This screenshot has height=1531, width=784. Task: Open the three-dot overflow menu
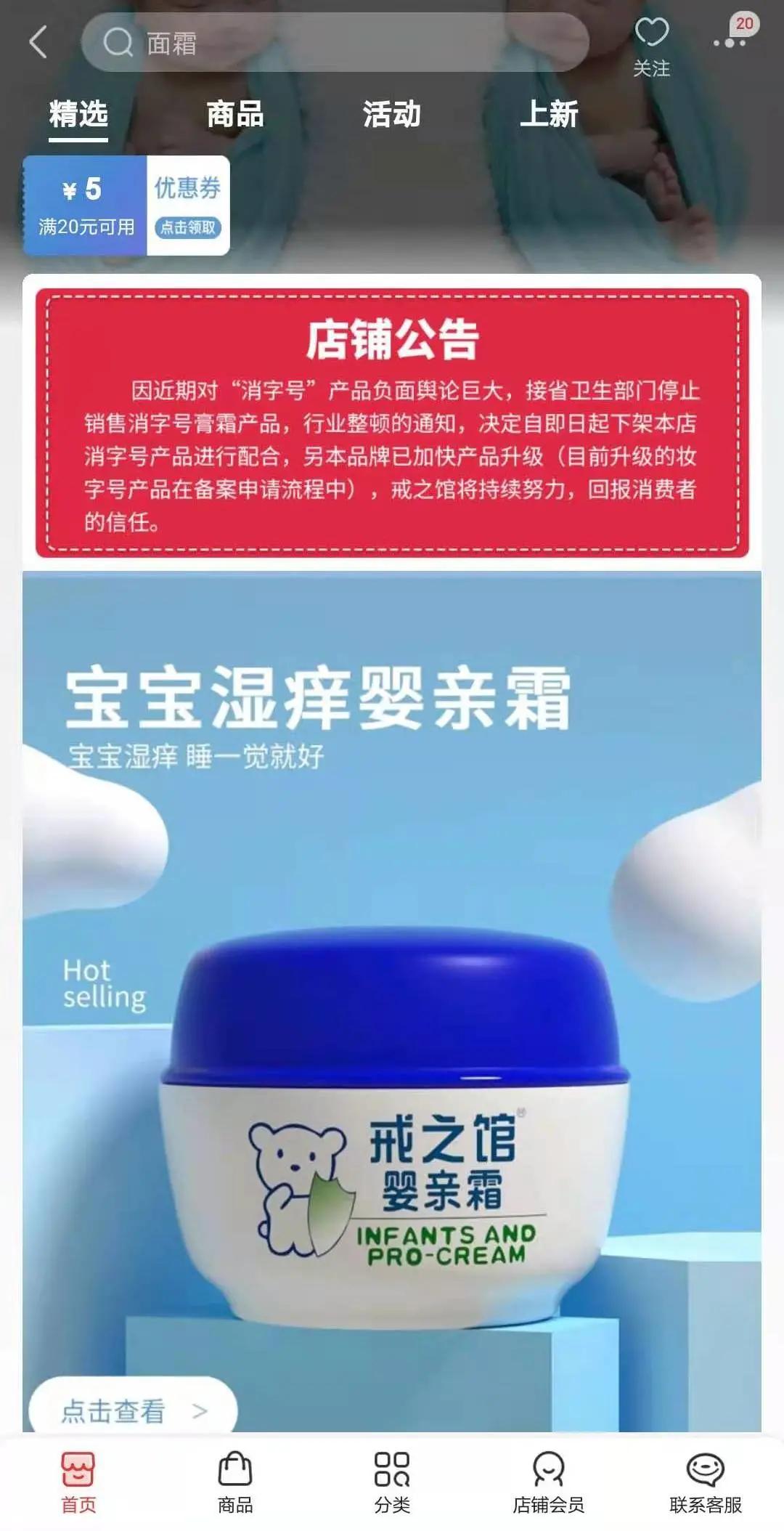tap(730, 42)
